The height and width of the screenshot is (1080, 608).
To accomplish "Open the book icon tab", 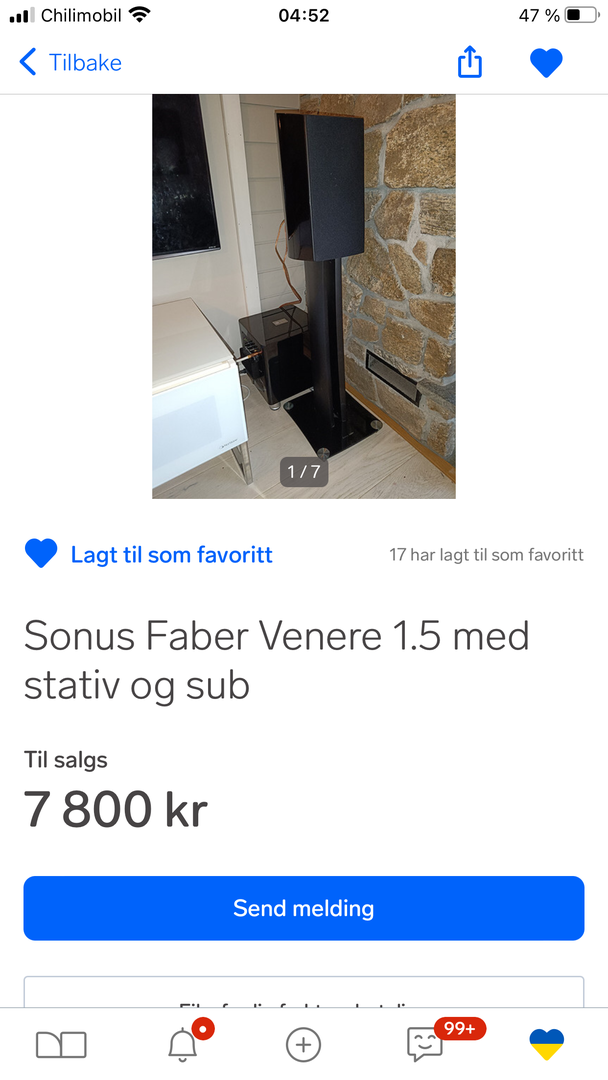I will [x=61, y=1045].
